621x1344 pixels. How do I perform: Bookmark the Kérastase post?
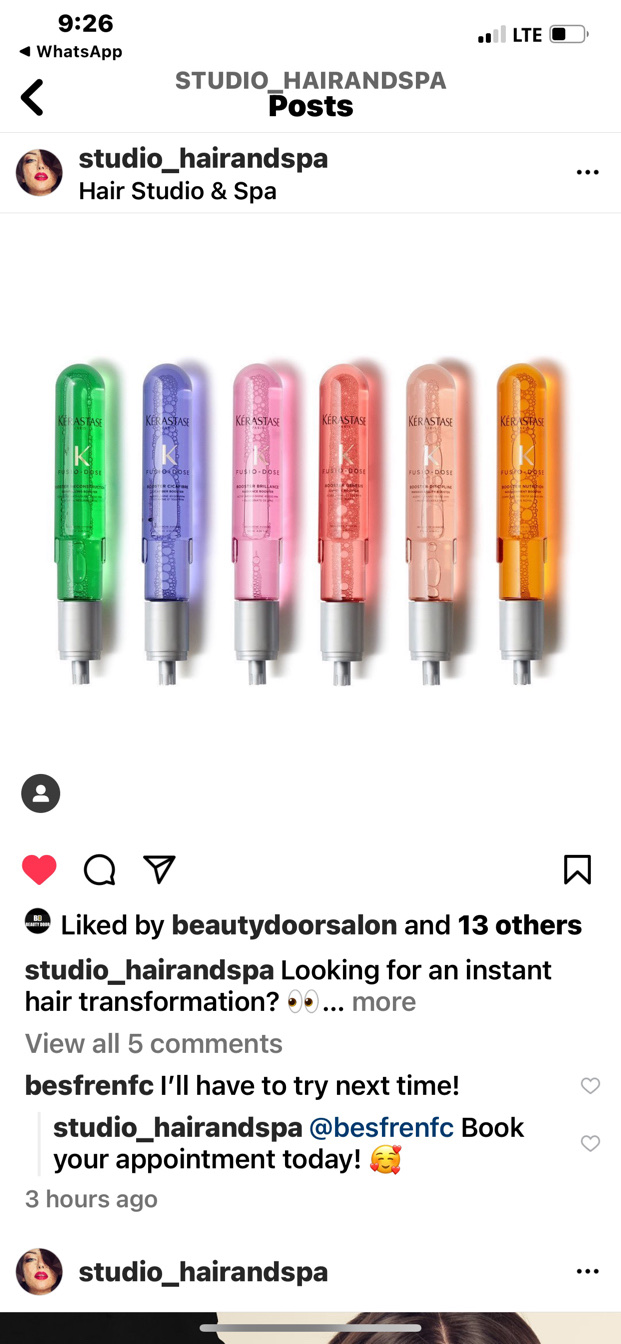pos(577,870)
